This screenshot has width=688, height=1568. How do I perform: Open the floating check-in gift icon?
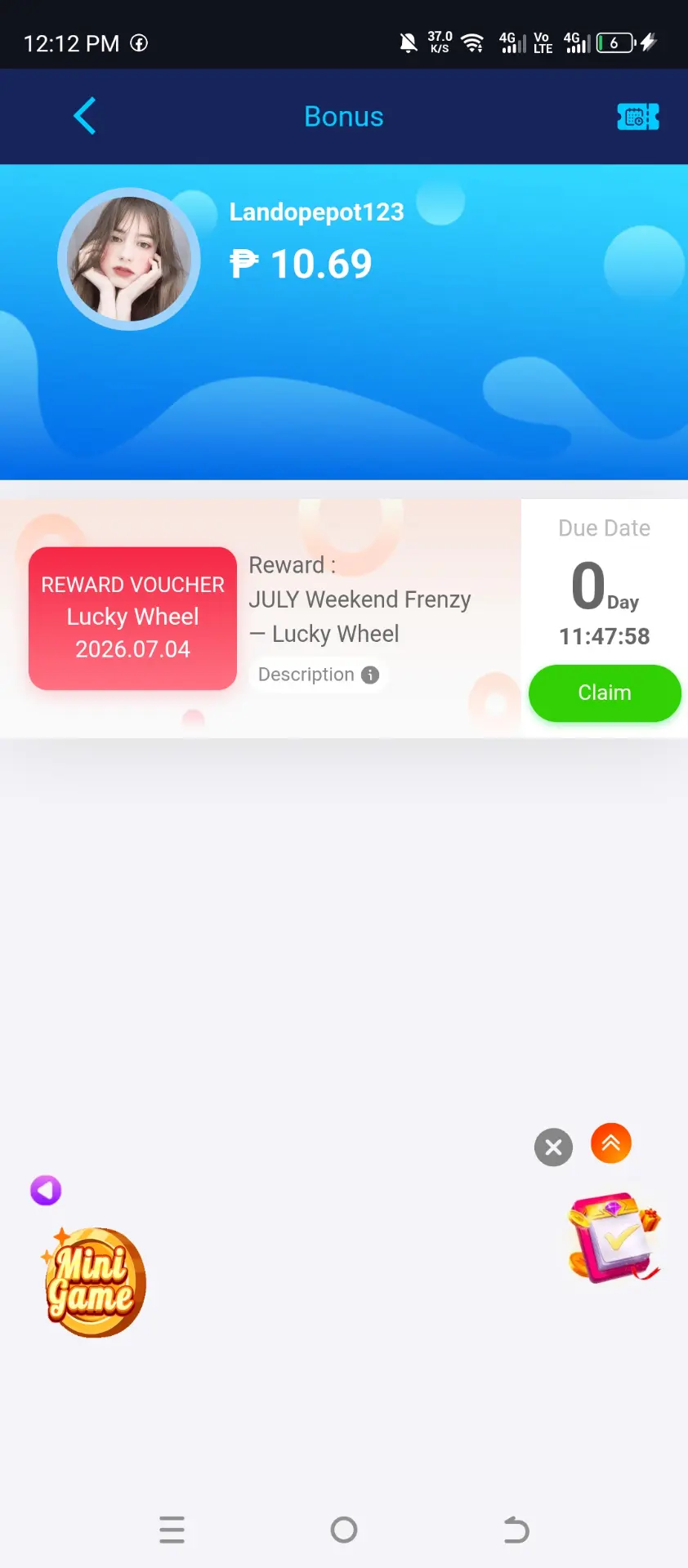click(614, 1237)
